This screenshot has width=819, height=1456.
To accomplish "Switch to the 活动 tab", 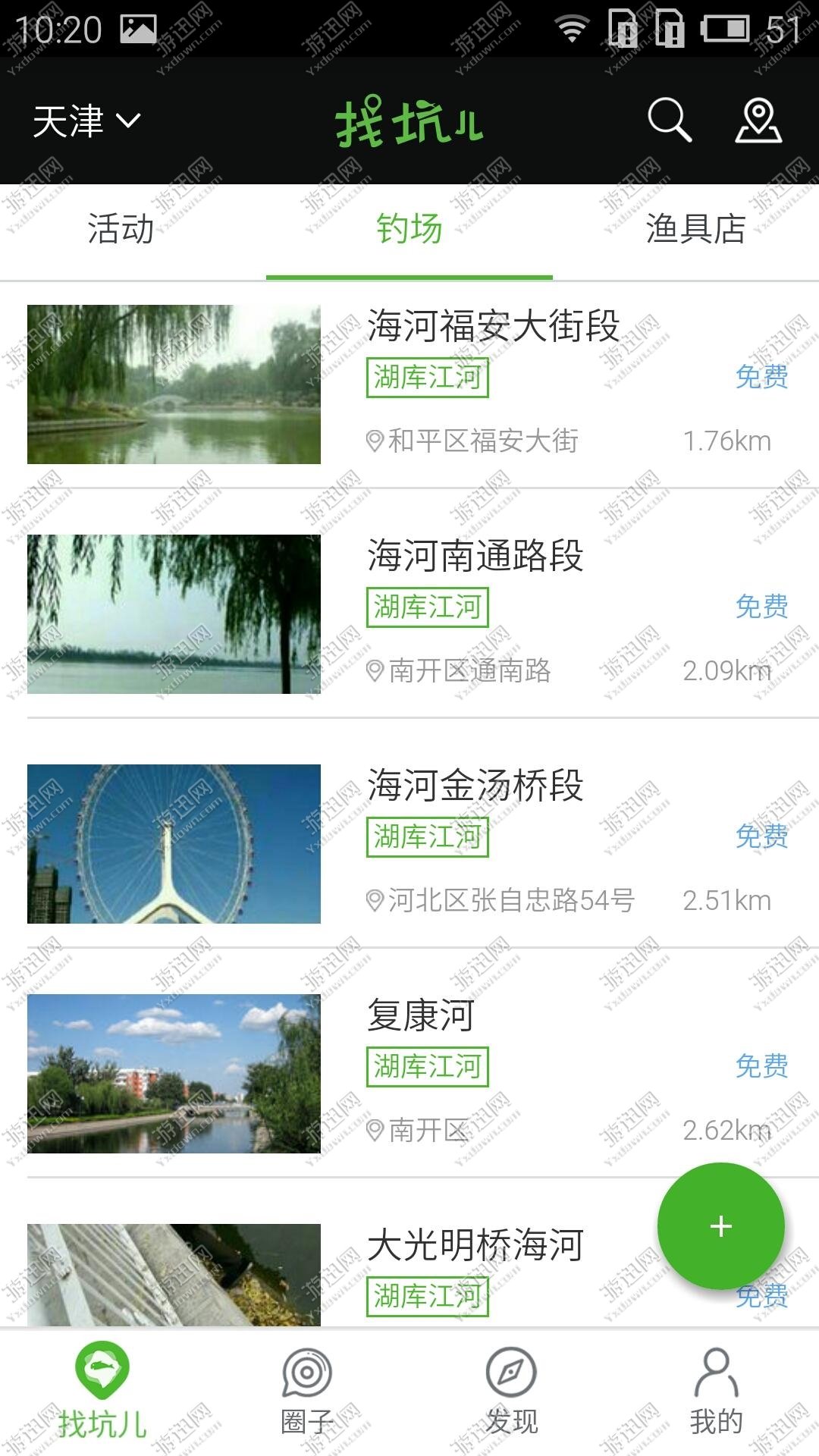I will point(121,229).
